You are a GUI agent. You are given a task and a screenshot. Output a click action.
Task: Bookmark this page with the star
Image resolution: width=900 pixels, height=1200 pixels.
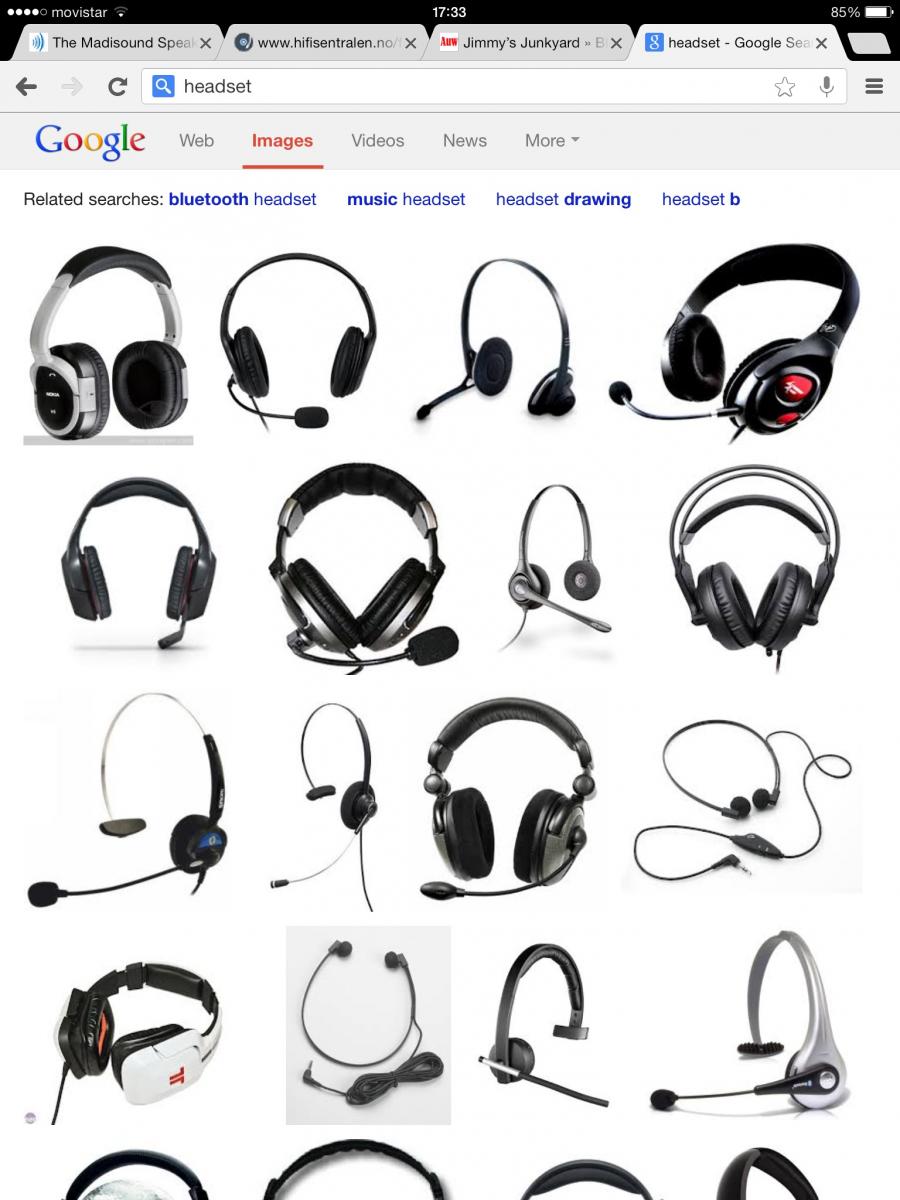785,87
